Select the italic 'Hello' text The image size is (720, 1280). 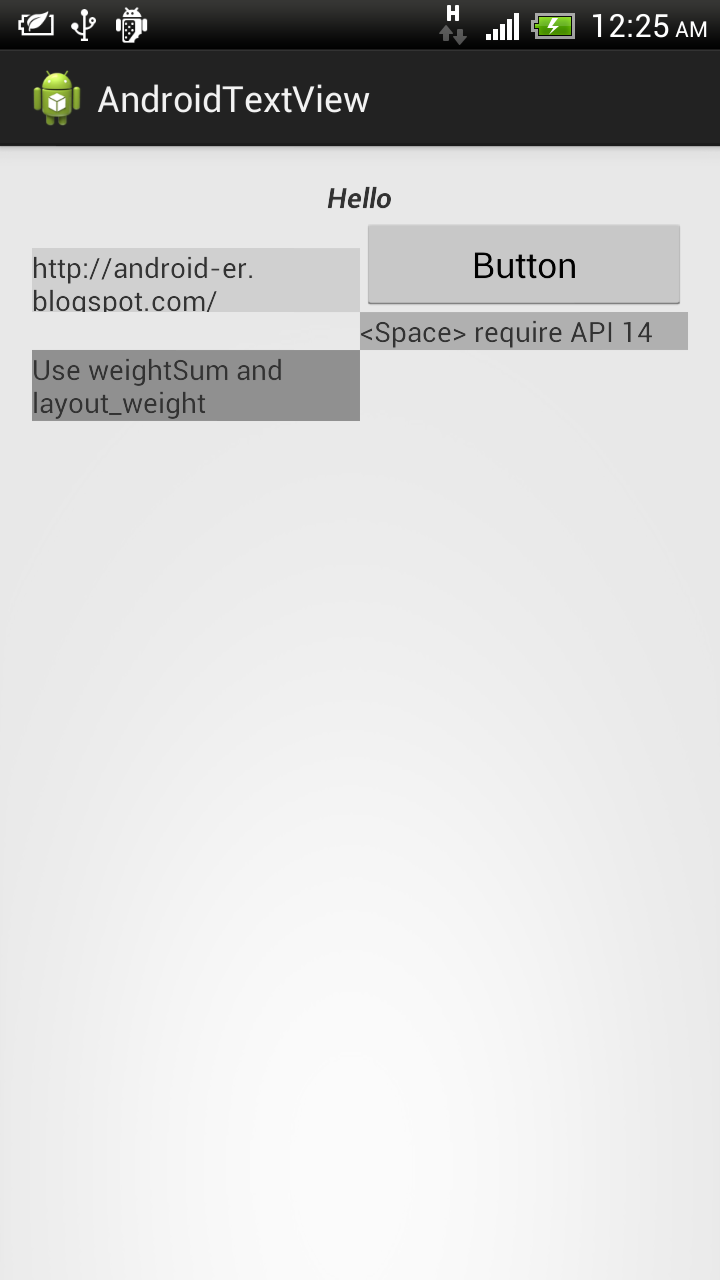point(359,198)
